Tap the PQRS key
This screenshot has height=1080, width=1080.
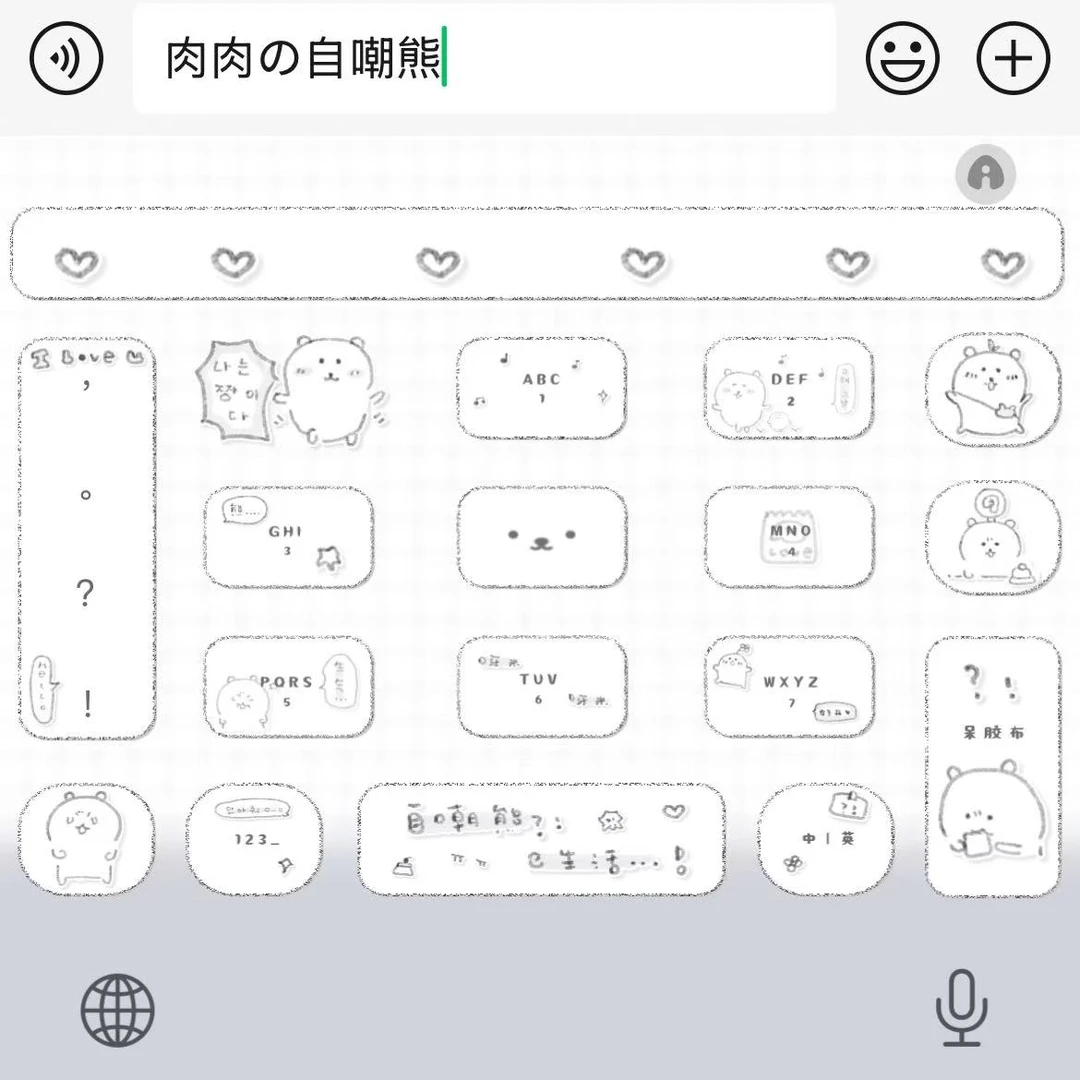coord(289,687)
